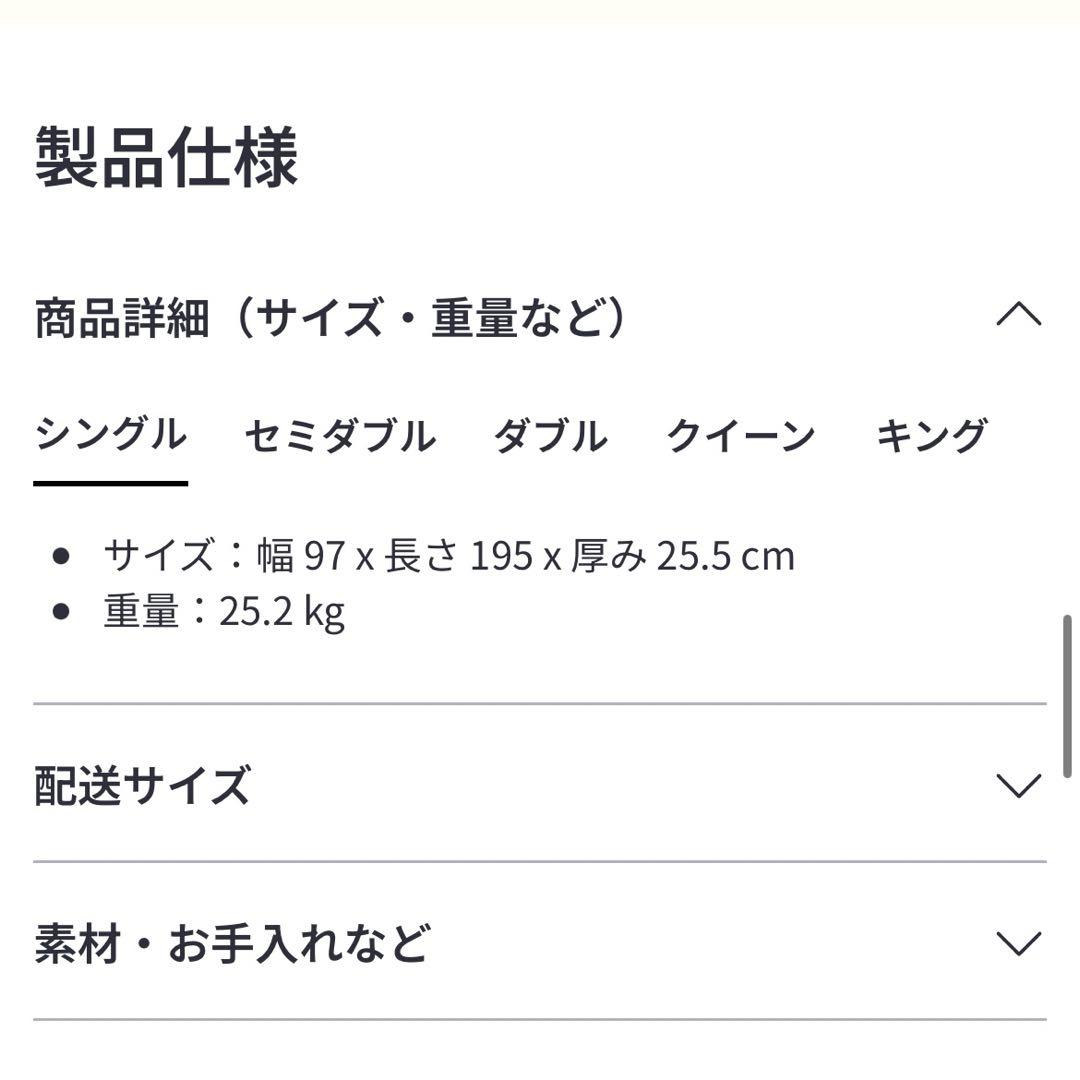
Task: View the キング size details
Action: pyautogui.click(x=931, y=437)
